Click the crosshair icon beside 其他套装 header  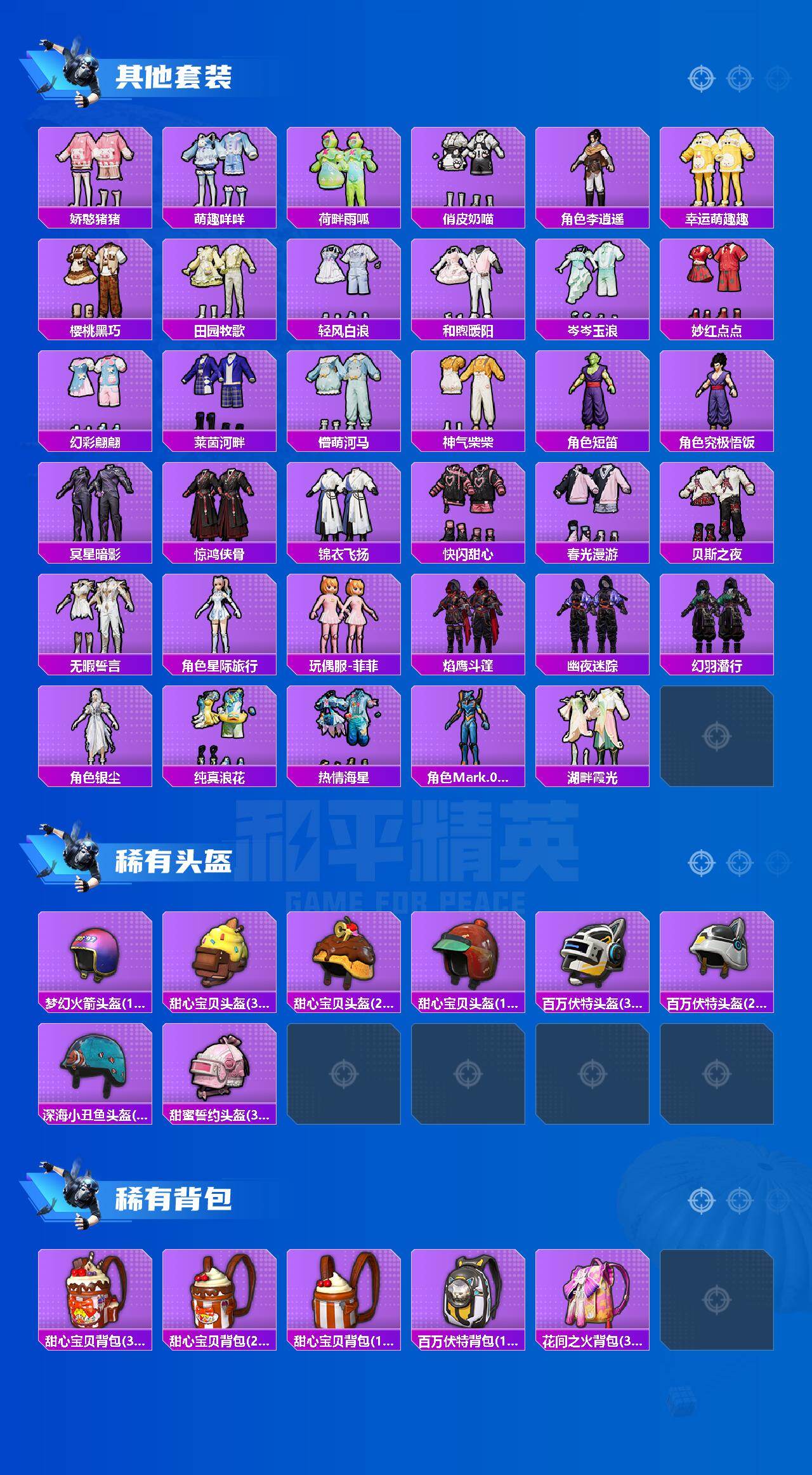700,77
